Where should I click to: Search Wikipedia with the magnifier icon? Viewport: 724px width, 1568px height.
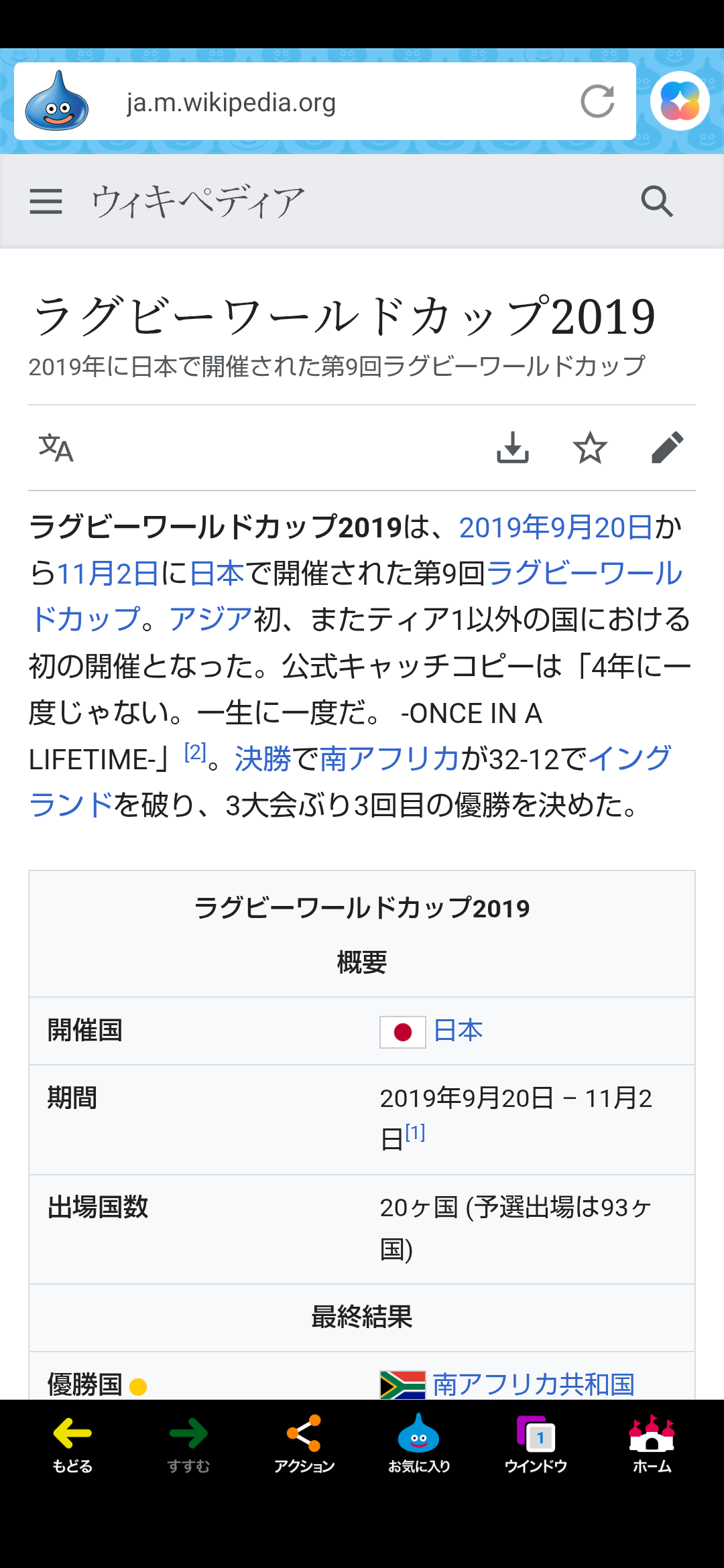coord(656,201)
